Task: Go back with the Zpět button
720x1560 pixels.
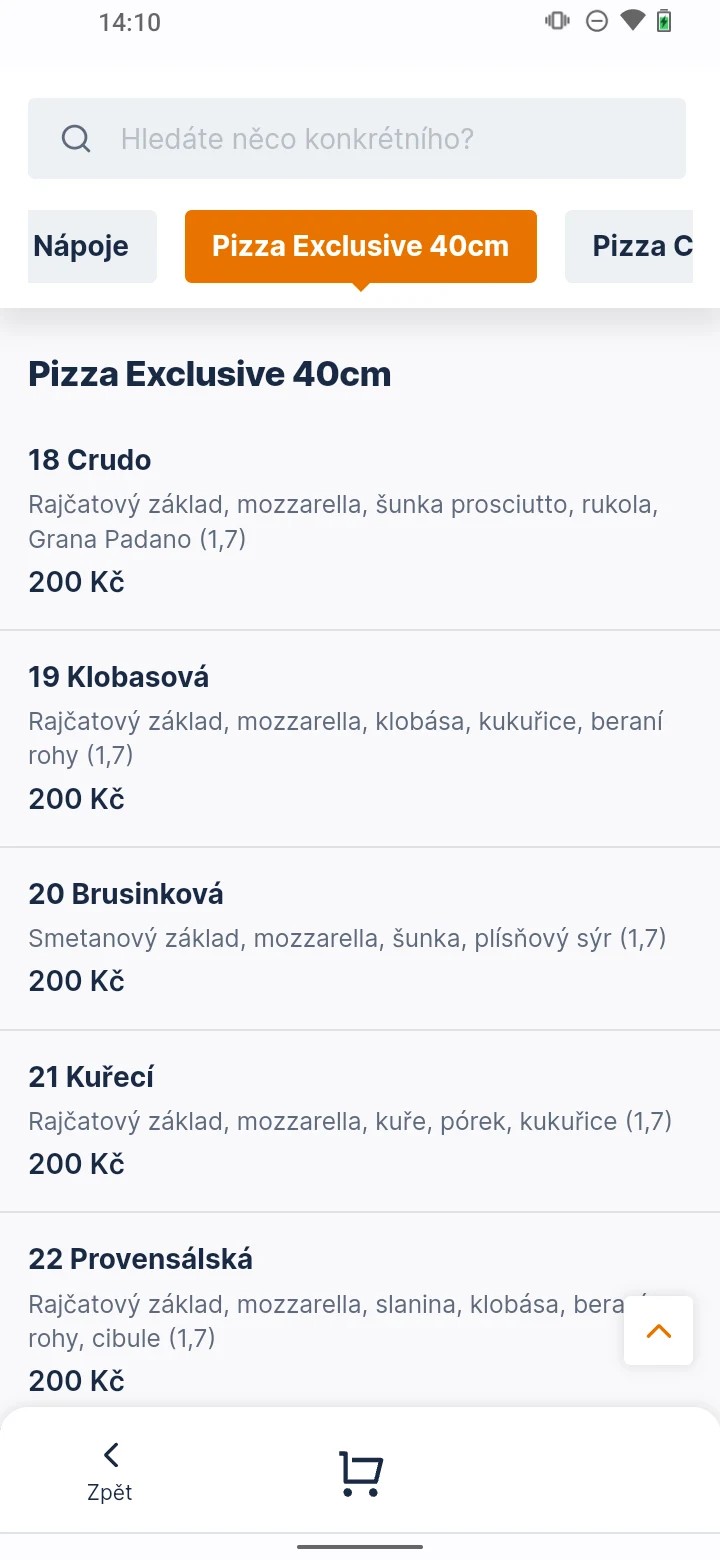Action: tap(110, 1472)
